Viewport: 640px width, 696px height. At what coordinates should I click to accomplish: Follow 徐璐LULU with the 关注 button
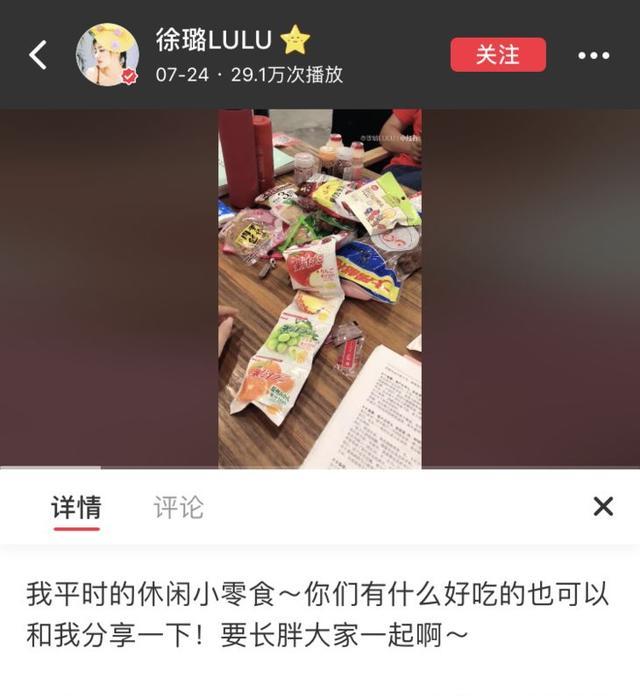coord(498,54)
